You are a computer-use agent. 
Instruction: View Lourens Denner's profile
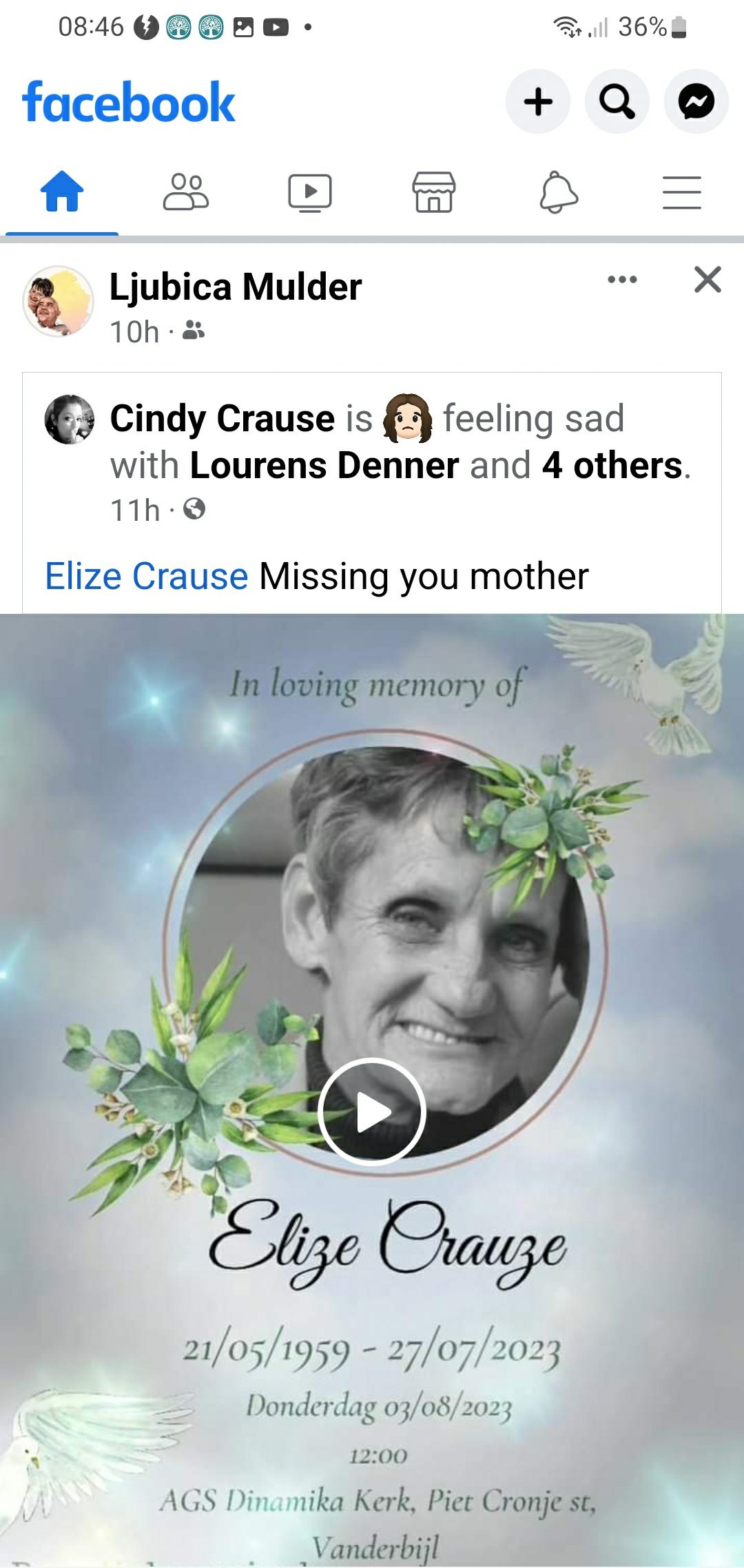pos(324,465)
